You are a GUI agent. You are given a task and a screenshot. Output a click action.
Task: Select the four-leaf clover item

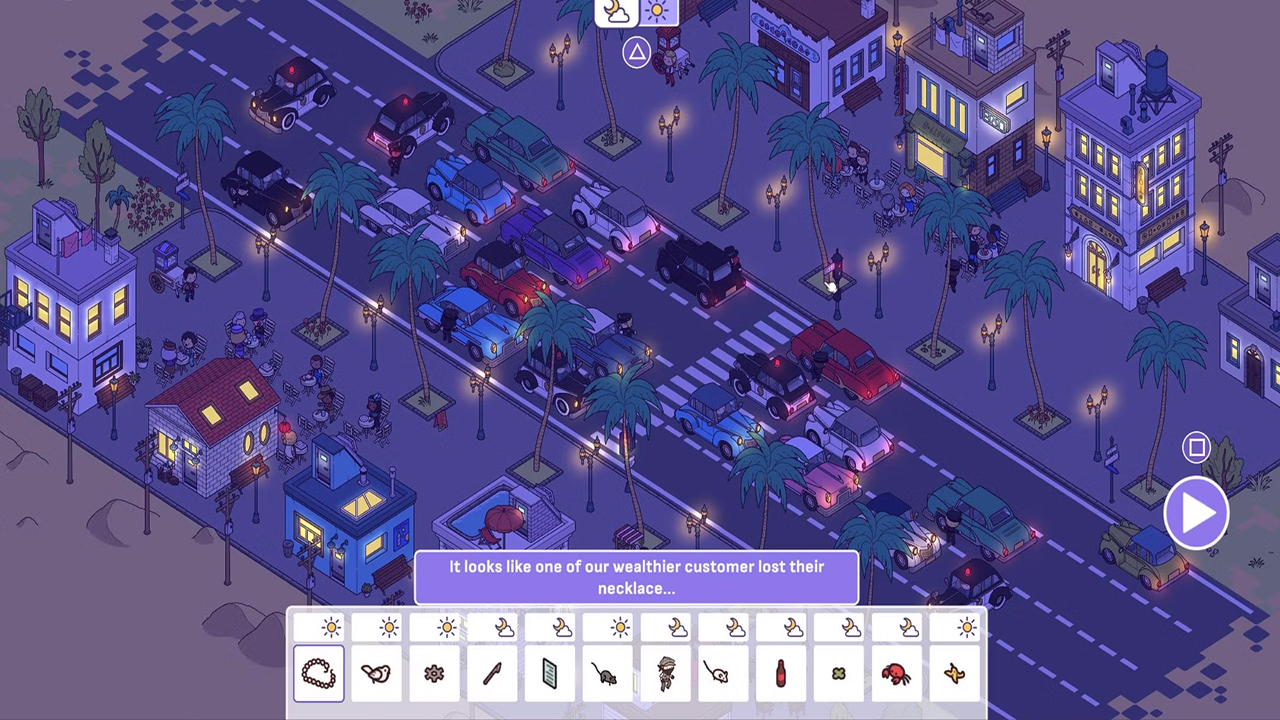point(838,673)
